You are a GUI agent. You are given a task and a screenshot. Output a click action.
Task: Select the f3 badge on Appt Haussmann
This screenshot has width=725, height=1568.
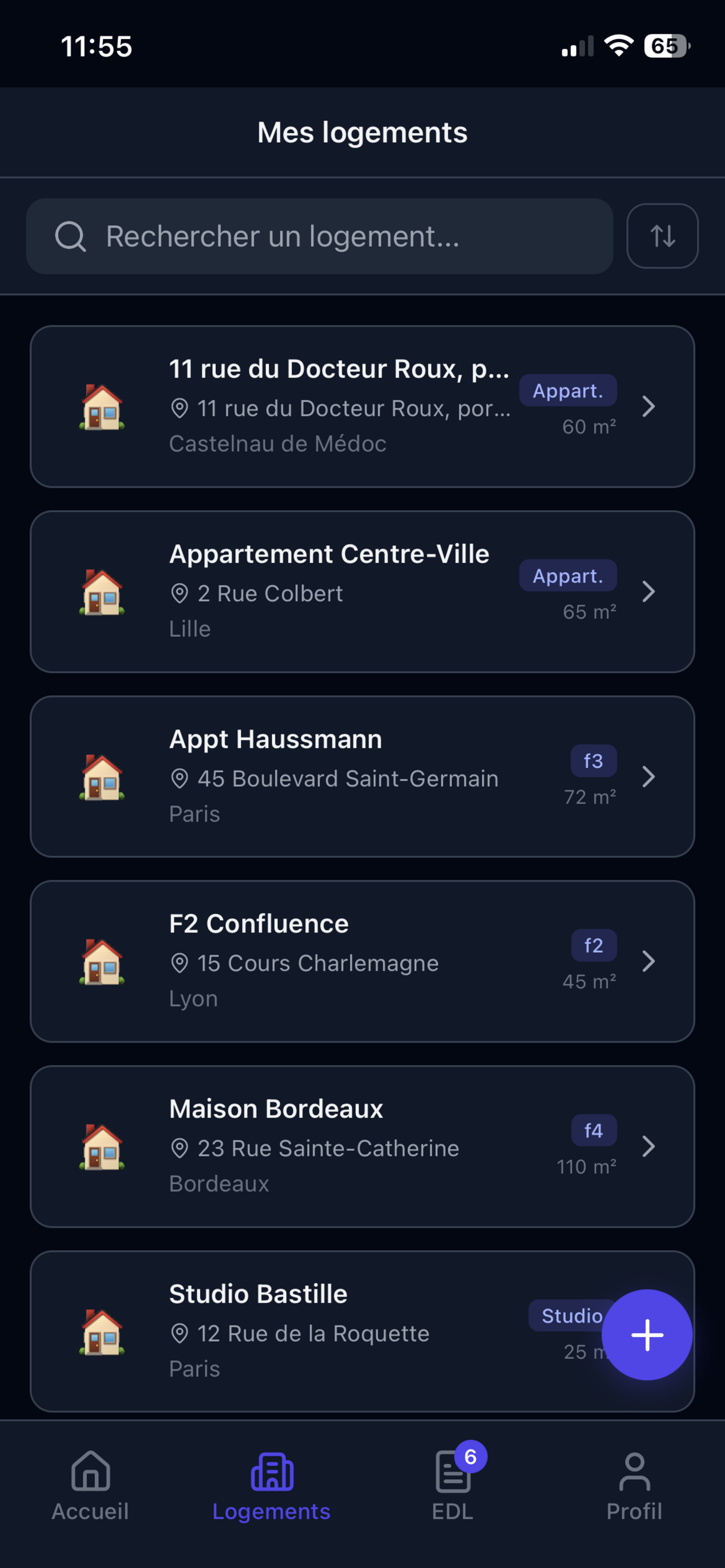pos(593,760)
